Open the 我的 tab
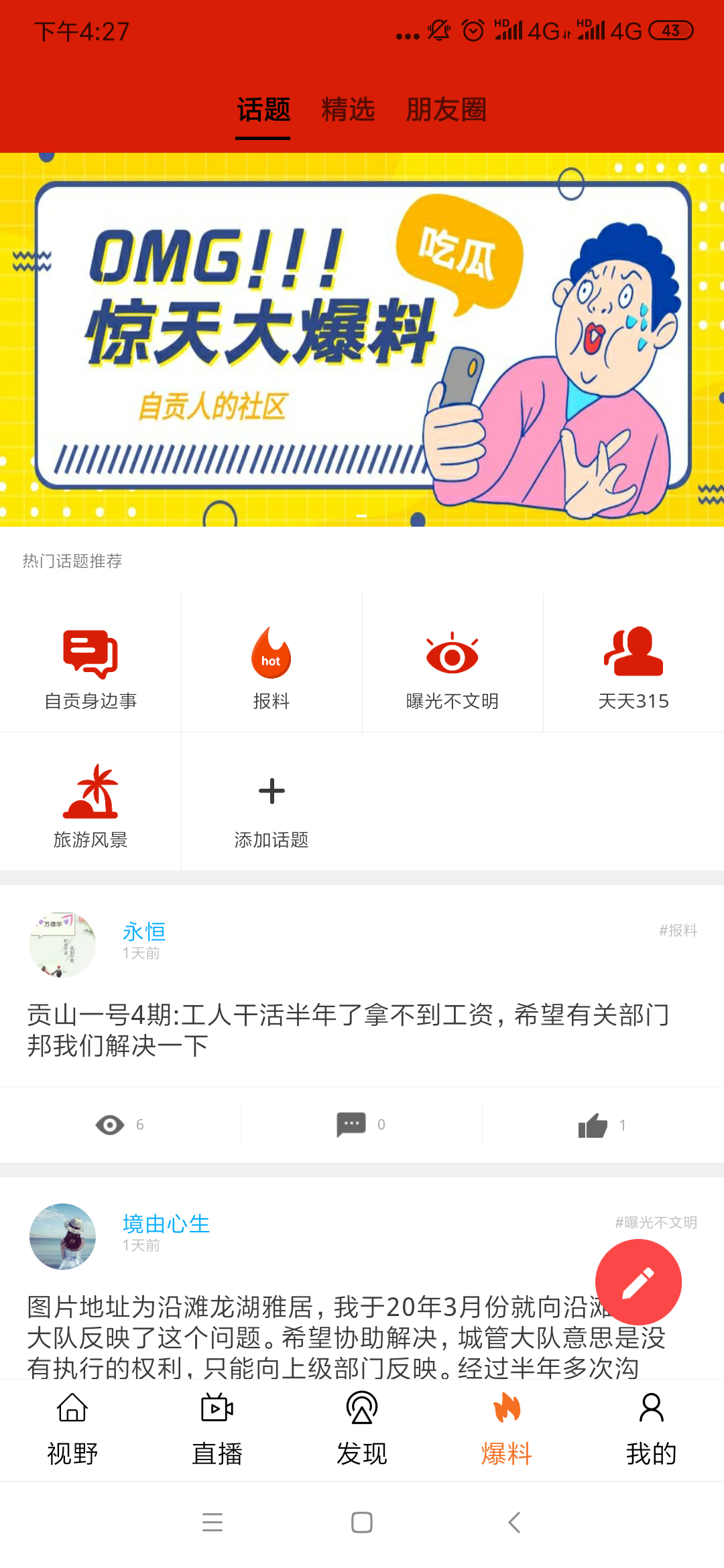724x1568 pixels. (652, 1430)
